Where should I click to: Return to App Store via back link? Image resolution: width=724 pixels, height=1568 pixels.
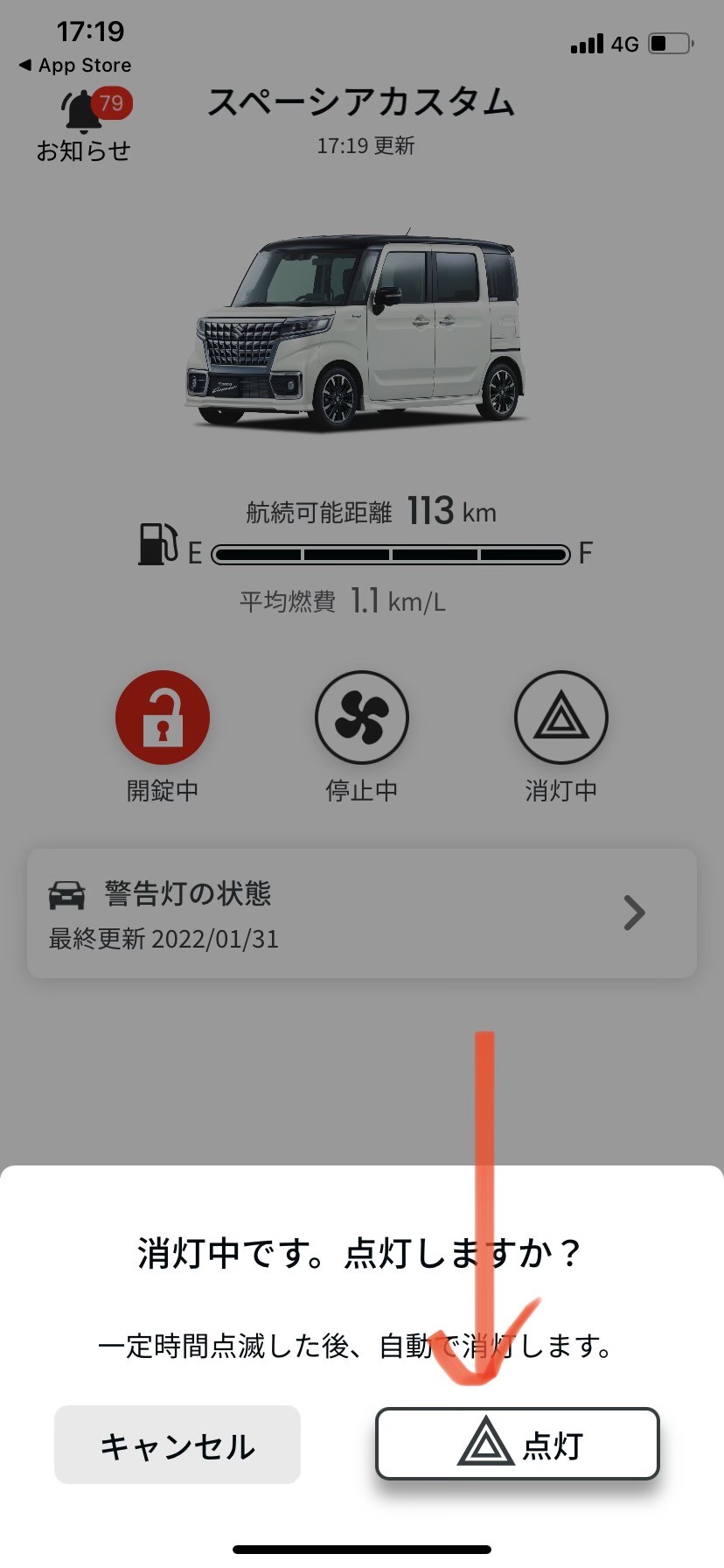(x=75, y=66)
